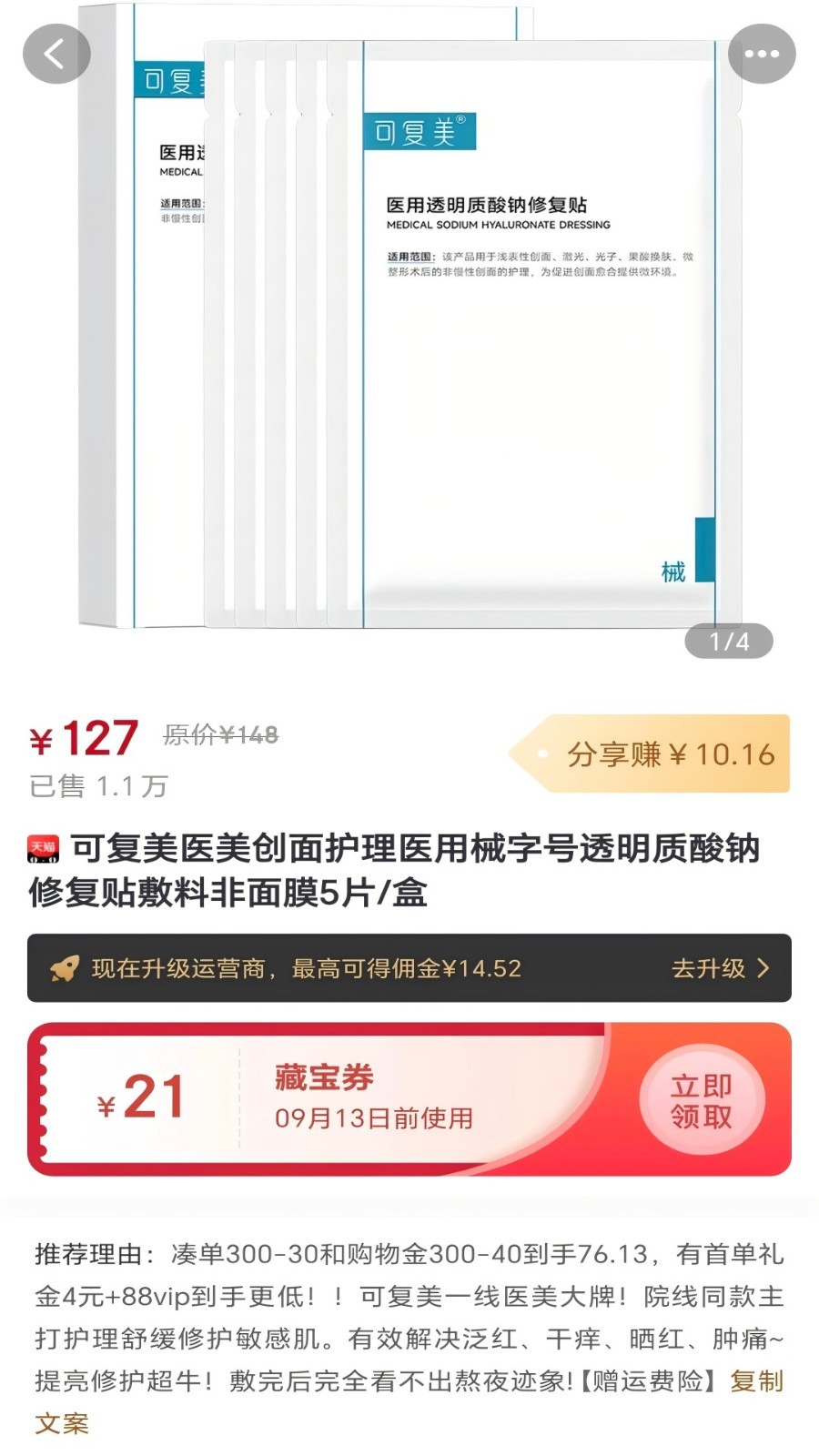Claim coupon with 立即领取
Screen dimensions: 819x1456
coord(701,1100)
